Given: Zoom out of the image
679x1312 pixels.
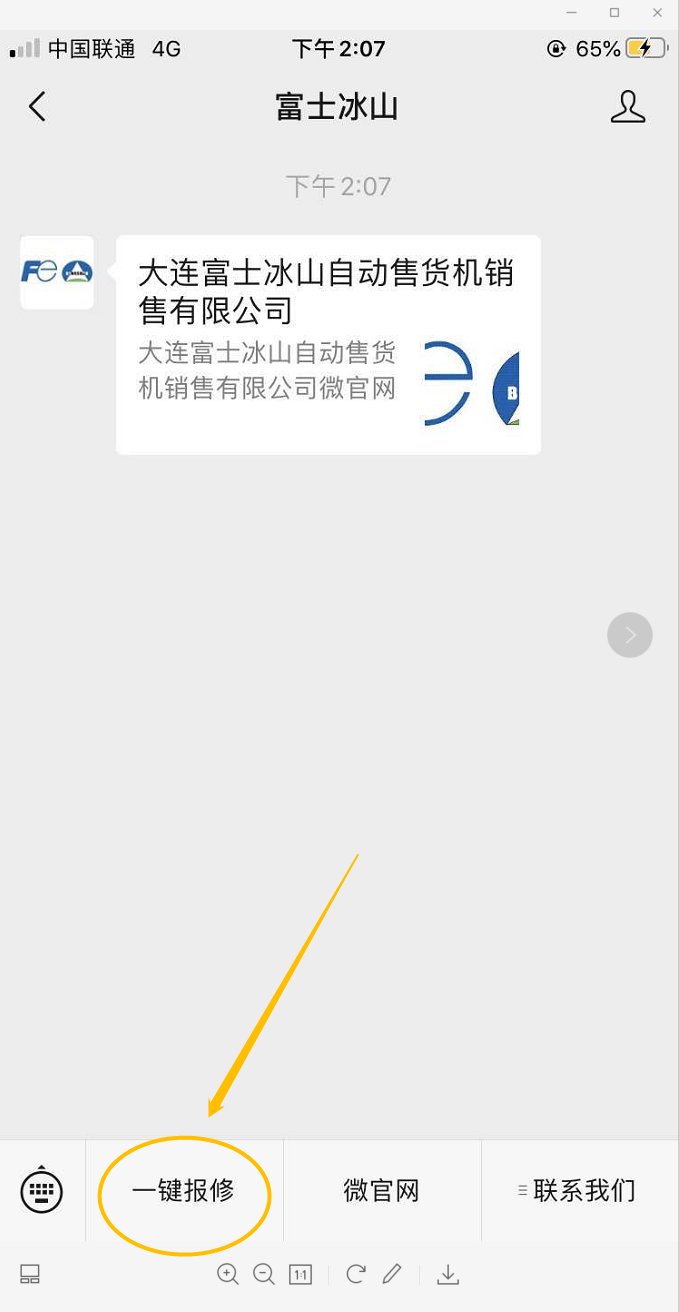Looking at the screenshot, I should (x=264, y=1274).
